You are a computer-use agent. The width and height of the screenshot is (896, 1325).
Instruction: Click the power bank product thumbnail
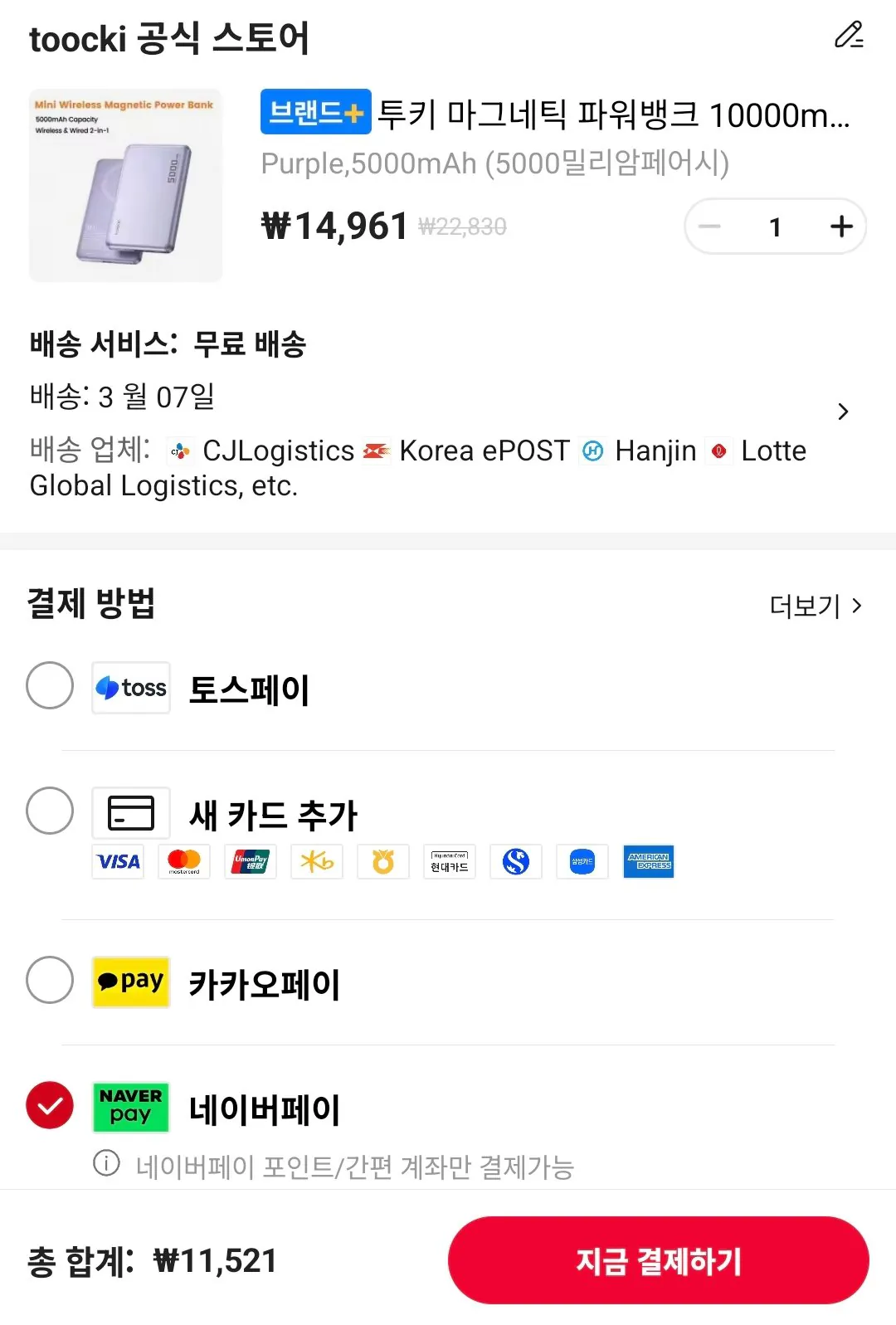click(125, 185)
